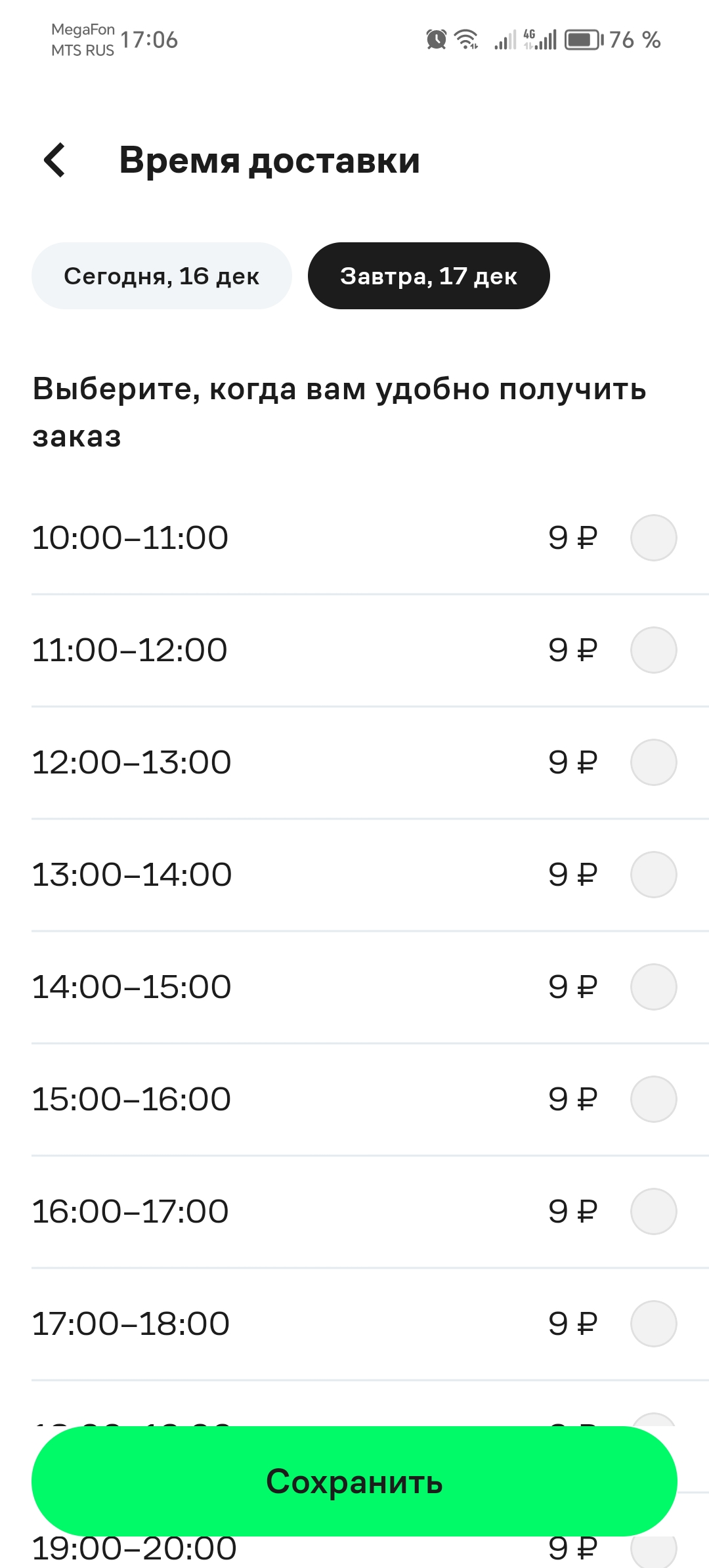Image resolution: width=709 pixels, height=1568 pixels.
Task: Select the 16:00–17:00 delivery window
Action: (354, 1211)
